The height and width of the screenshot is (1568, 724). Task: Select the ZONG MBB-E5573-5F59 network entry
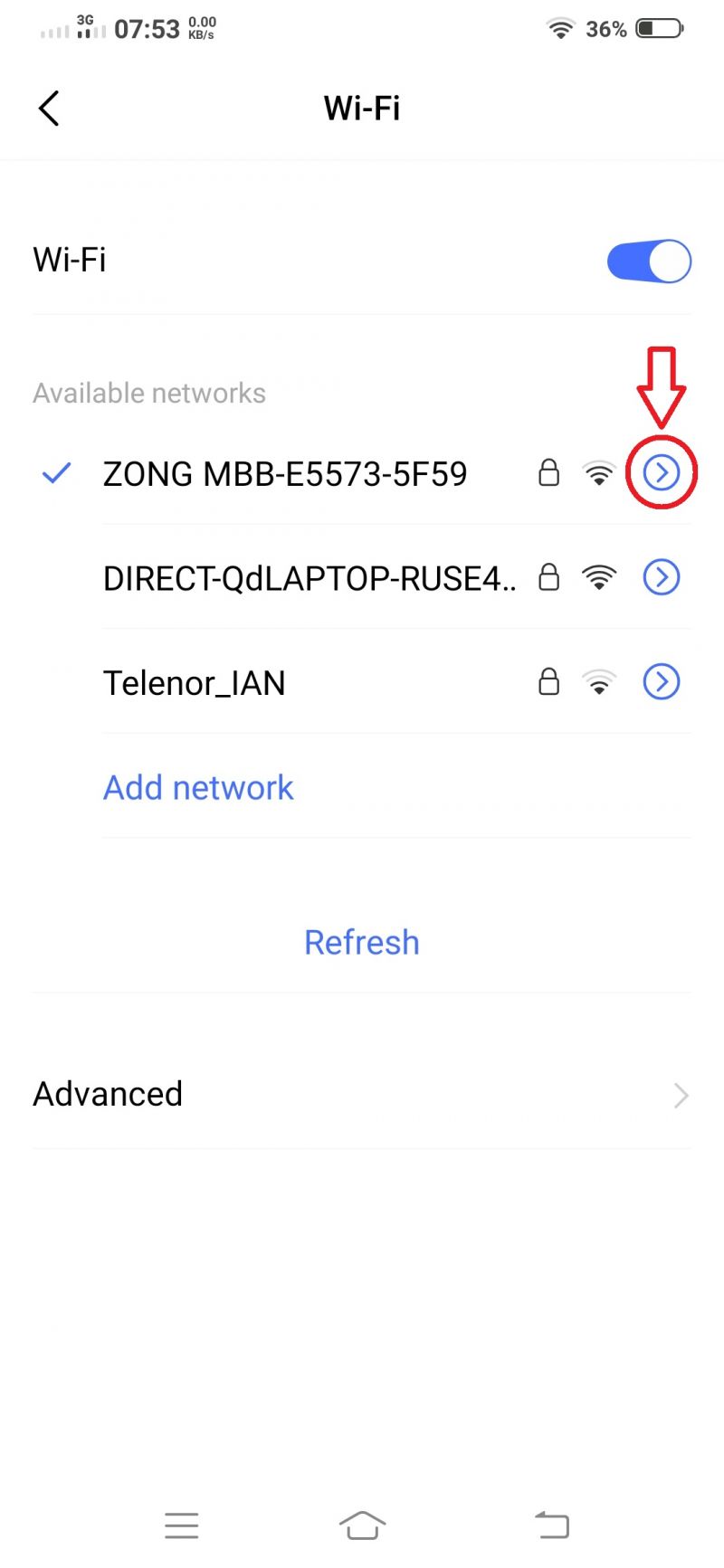[284, 473]
